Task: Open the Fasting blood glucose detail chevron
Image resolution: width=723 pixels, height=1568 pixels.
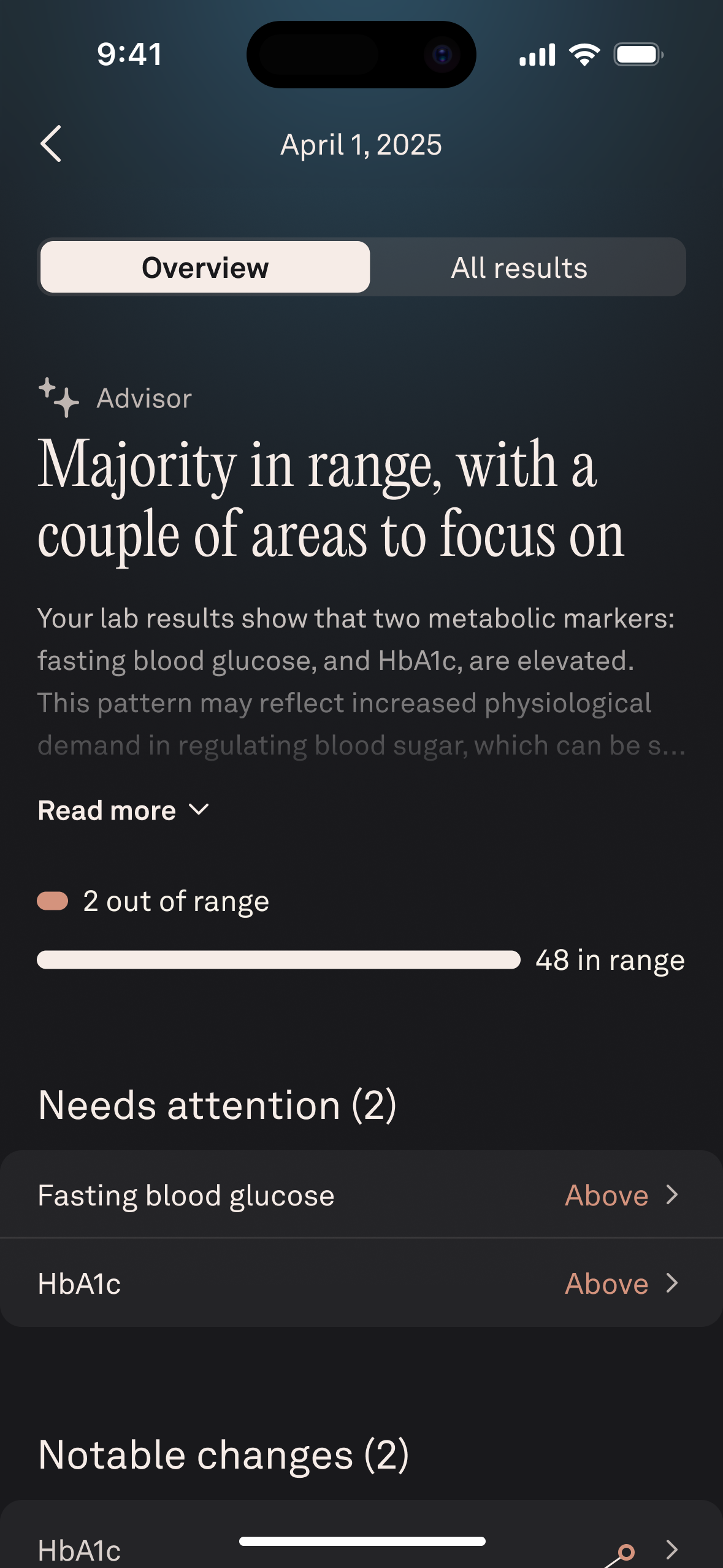Action: (x=672, y=1194)
